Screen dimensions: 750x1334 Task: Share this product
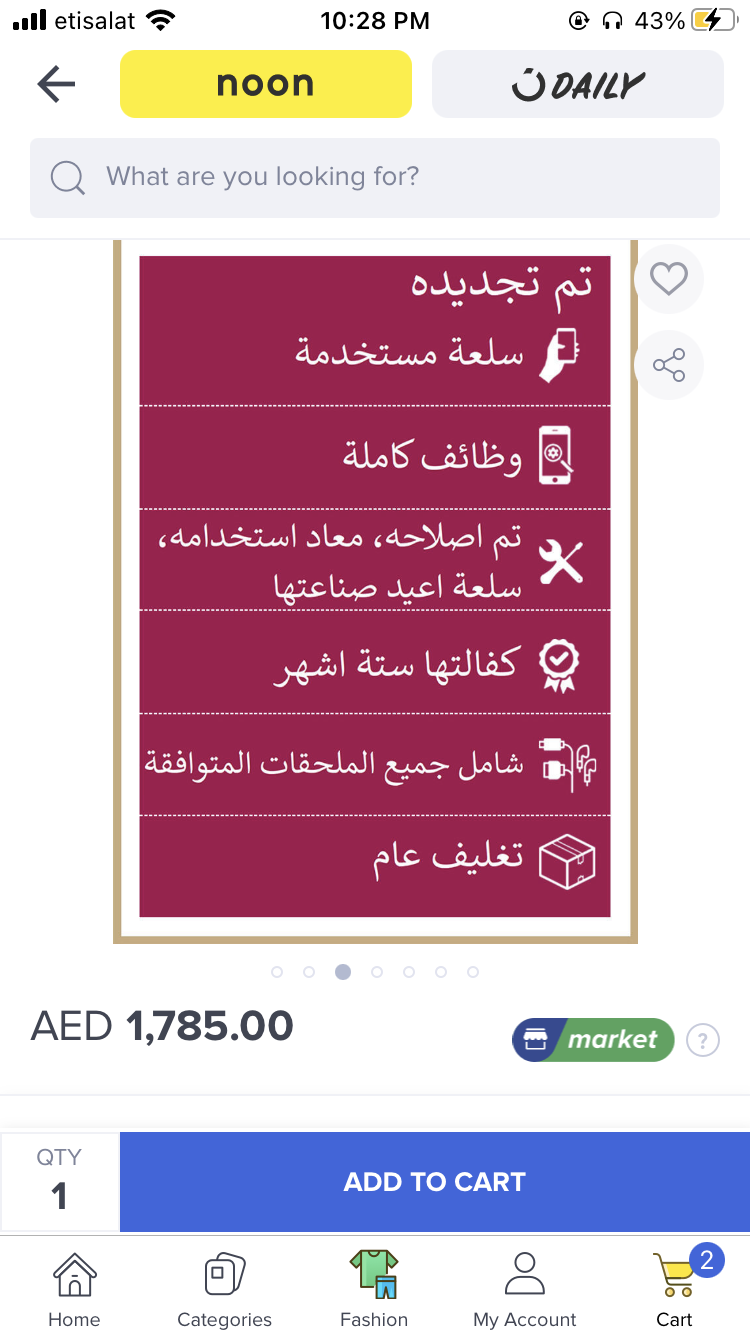[x=668, y=365]
